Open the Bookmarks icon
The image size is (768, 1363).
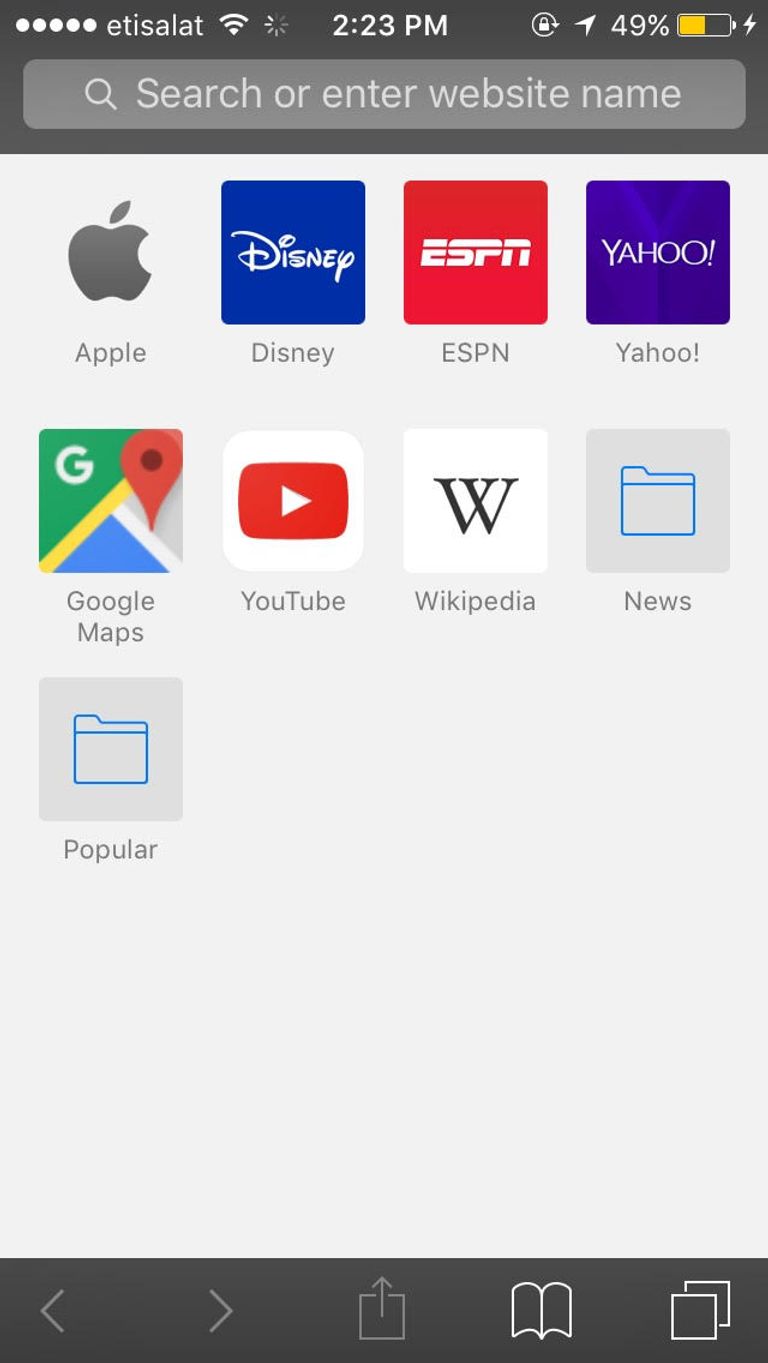tap(540, 1310)
